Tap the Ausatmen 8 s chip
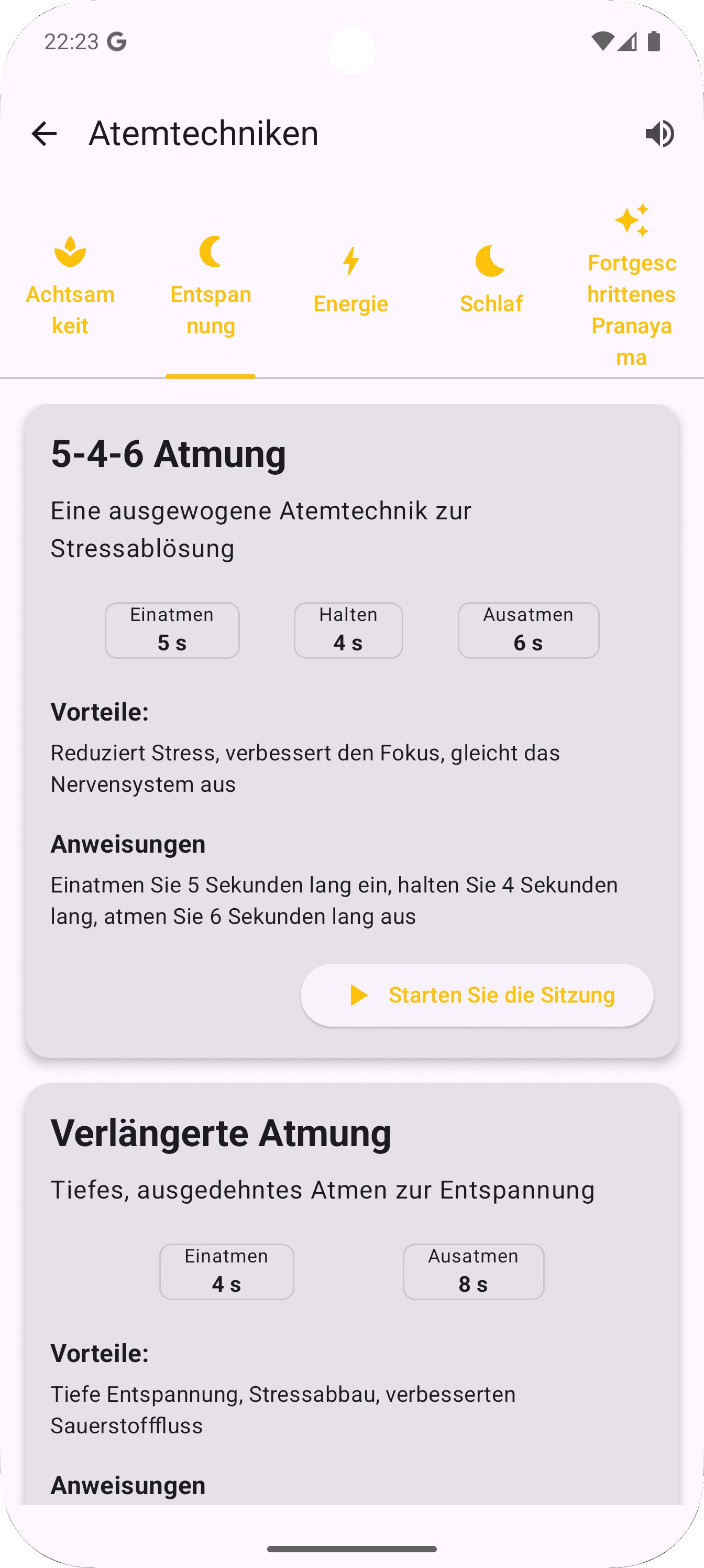 (474, 1271)
